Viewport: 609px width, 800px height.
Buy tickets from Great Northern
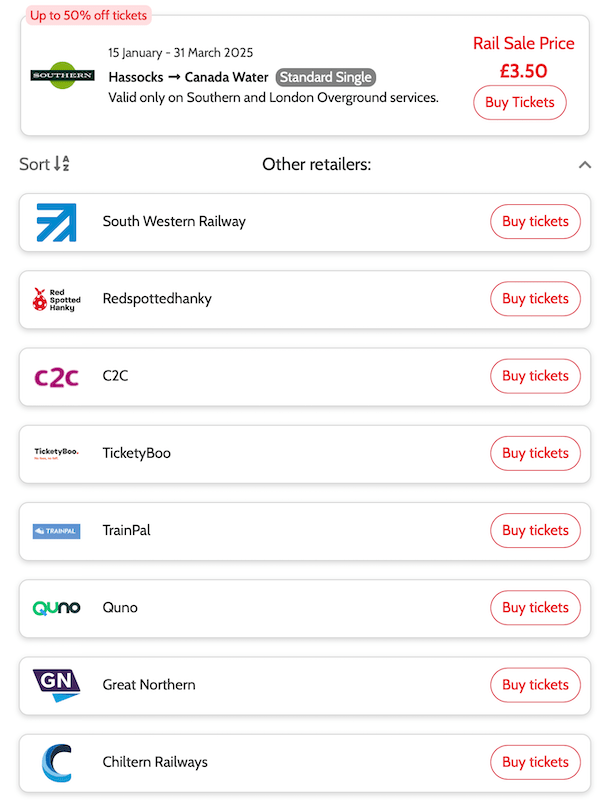pos(535,685)
